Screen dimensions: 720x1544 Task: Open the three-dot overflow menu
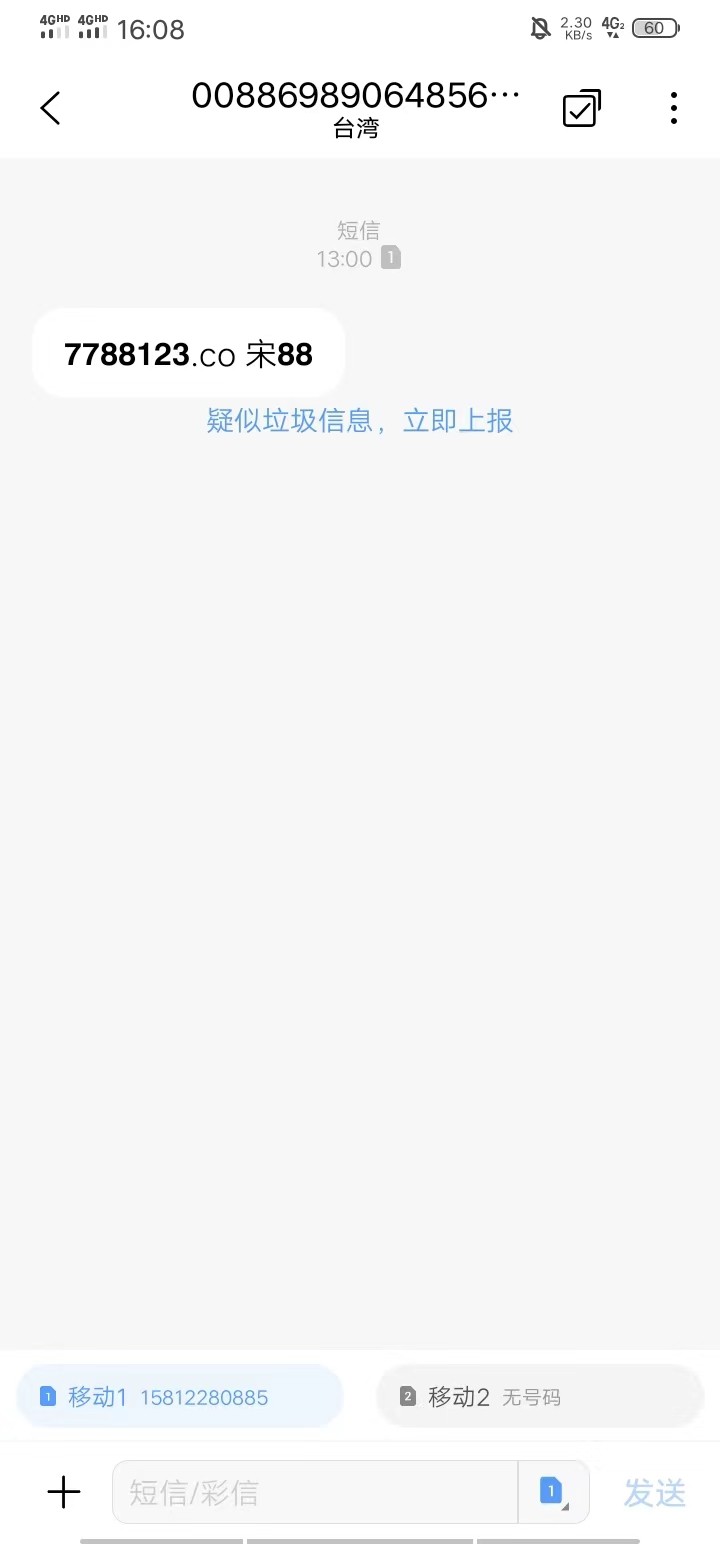coord(673,108)
